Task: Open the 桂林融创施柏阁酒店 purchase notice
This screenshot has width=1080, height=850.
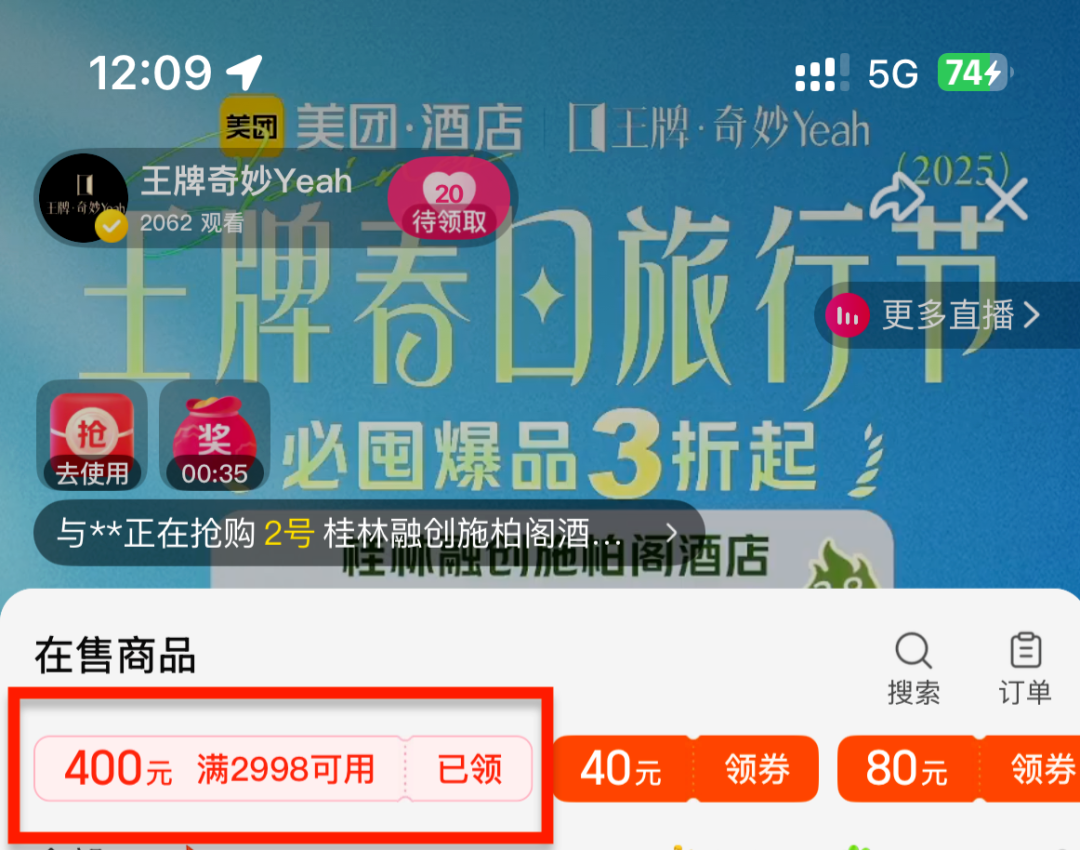Action: click(368, 533)
